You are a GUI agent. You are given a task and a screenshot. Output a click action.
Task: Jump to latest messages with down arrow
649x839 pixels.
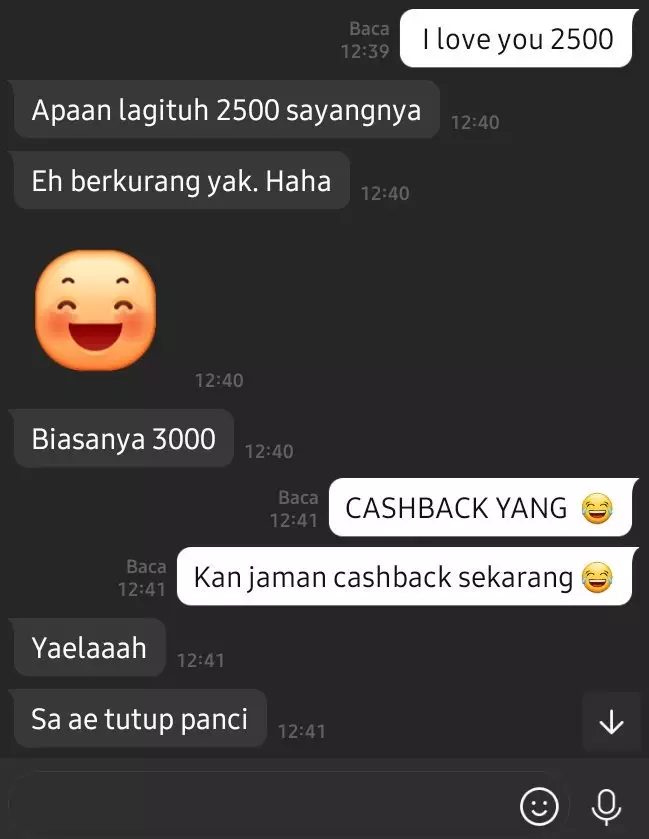tap(611, 722)
